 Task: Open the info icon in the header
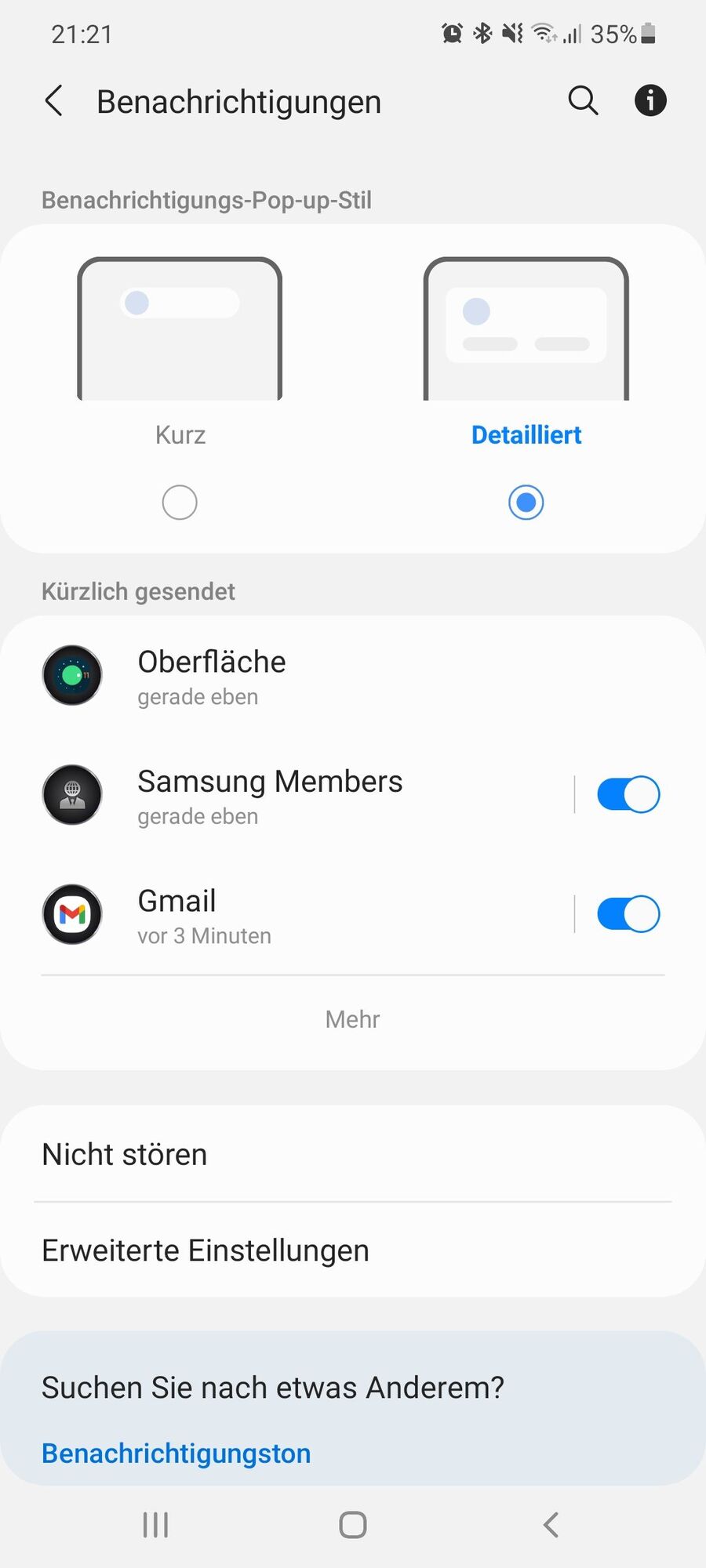click(650, 101)
